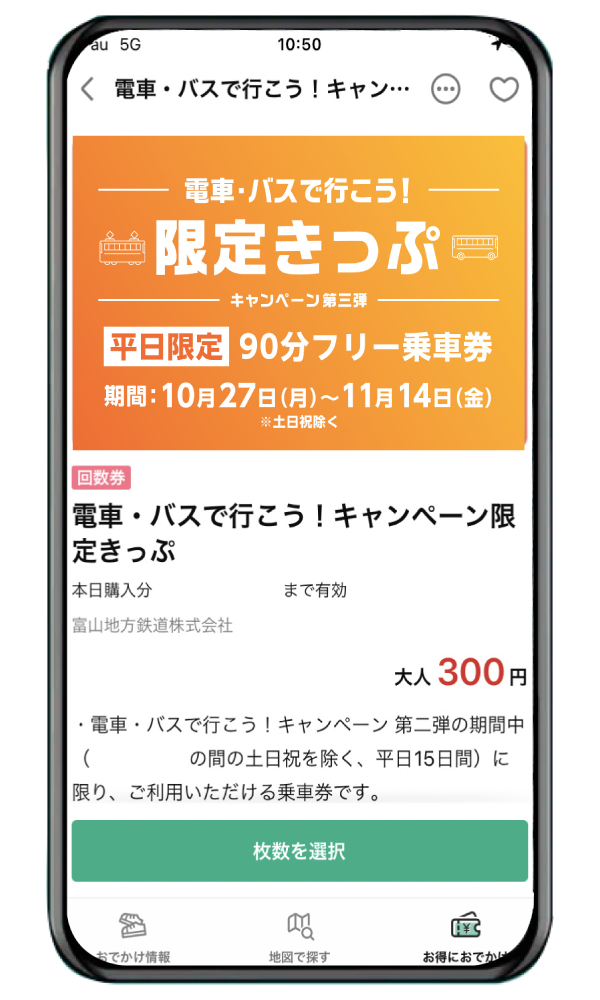The image size is (600, 1000).
Task: Go back using the top-left arrow
Action: click(x=88, y=89)
